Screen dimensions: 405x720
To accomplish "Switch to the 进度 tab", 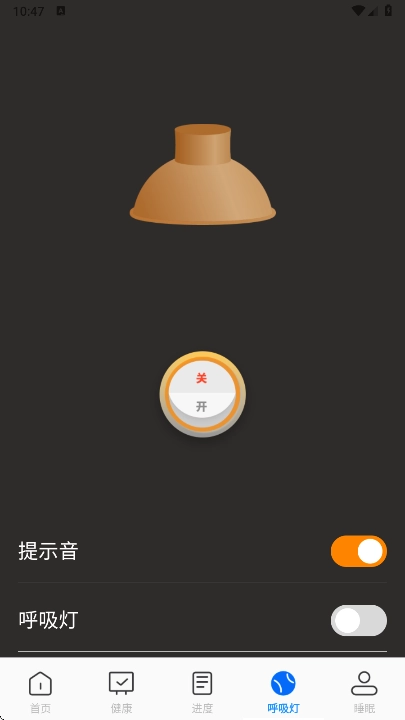I will coord(202,692).
